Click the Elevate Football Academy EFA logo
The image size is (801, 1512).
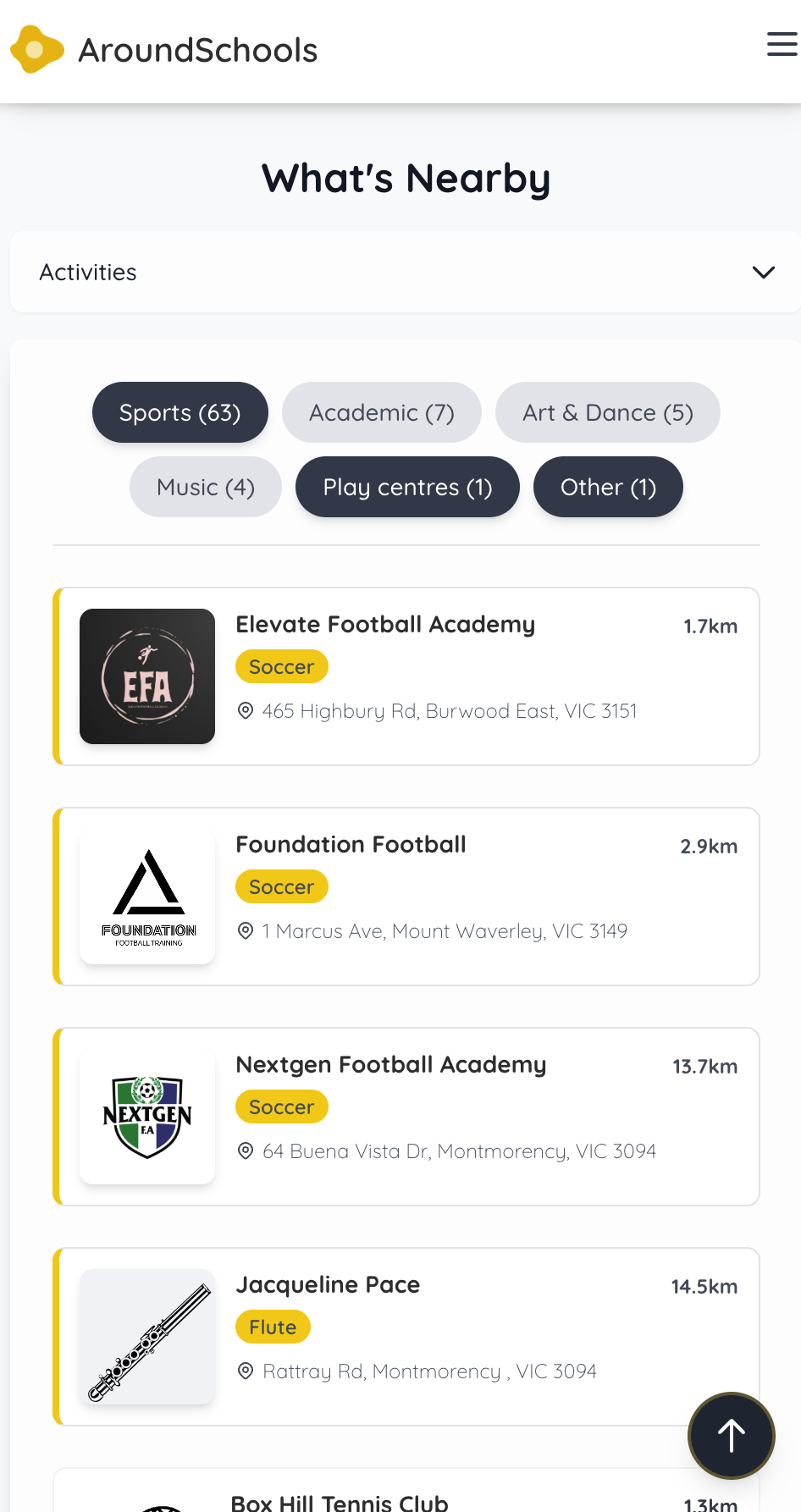click(x=146, y=676)
